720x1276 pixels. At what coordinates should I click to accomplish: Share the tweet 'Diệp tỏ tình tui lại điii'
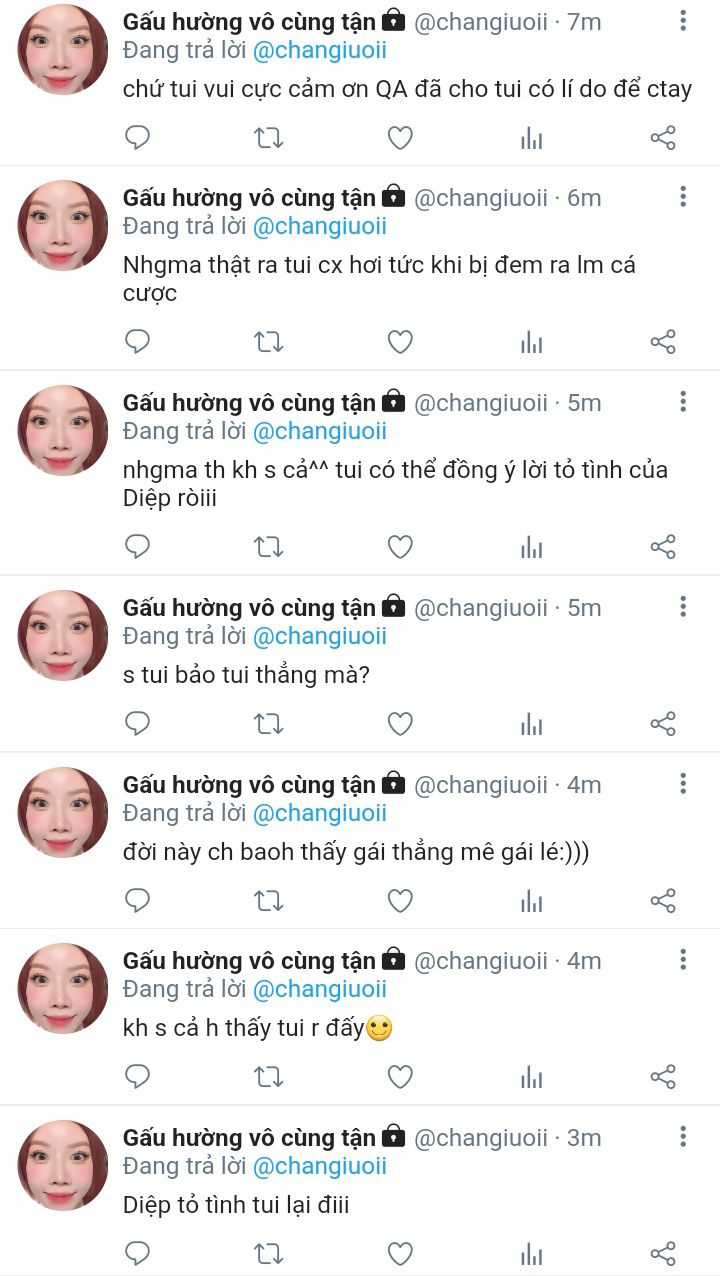coord(663,1253)
